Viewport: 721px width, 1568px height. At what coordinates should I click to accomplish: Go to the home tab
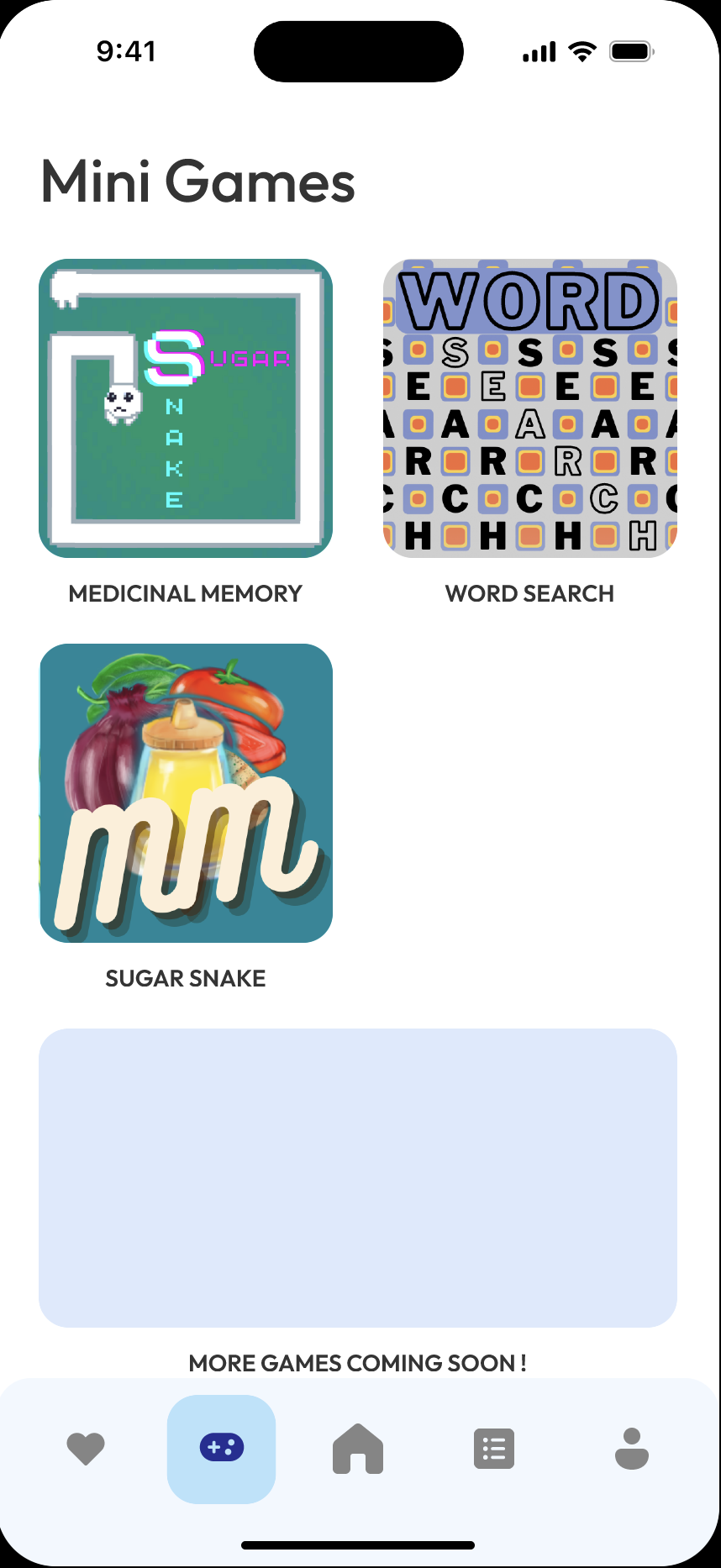[358, 1450]
